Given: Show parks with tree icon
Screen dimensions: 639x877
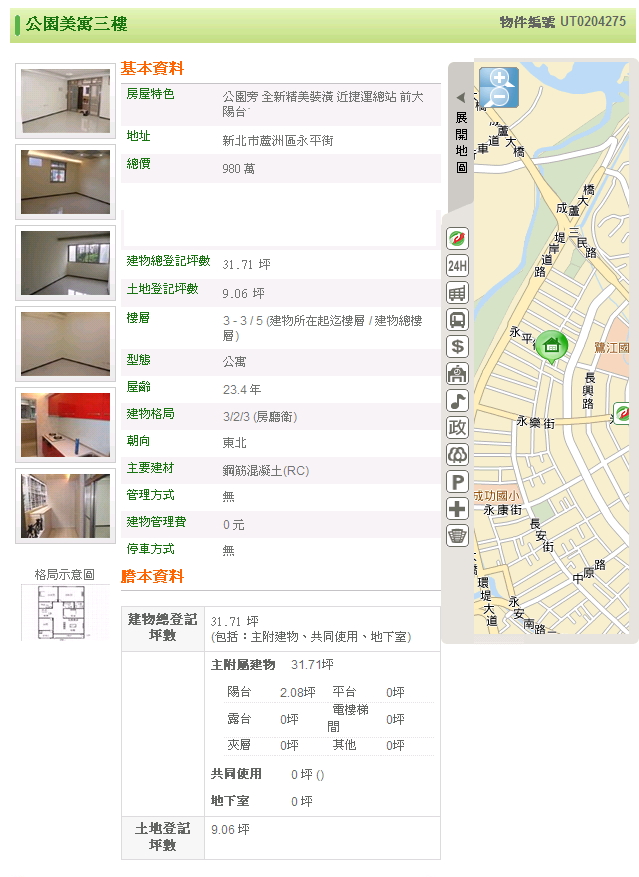Looking at the screenshot, I should pos(457,455).
